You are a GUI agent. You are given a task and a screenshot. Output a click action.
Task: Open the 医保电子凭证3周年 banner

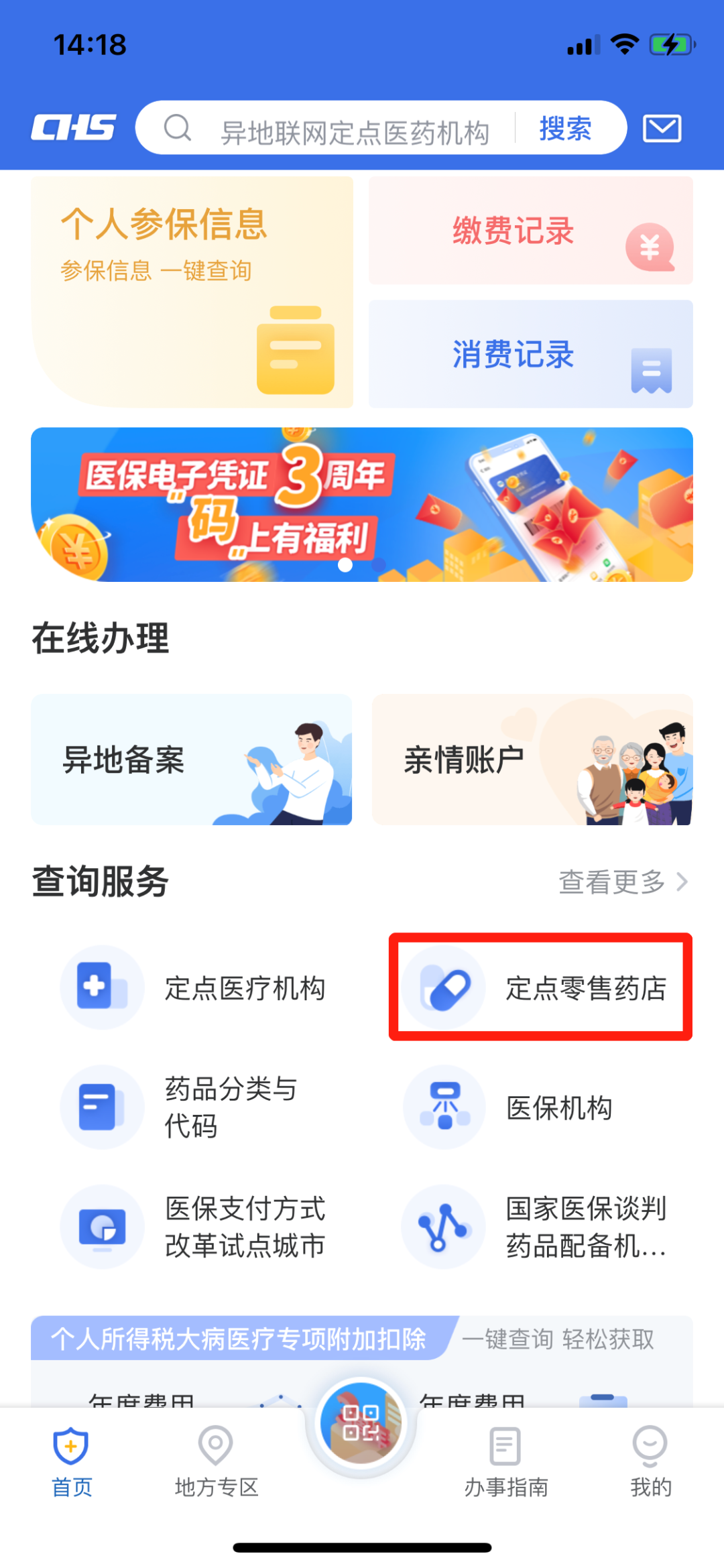[x=362, y=504]
